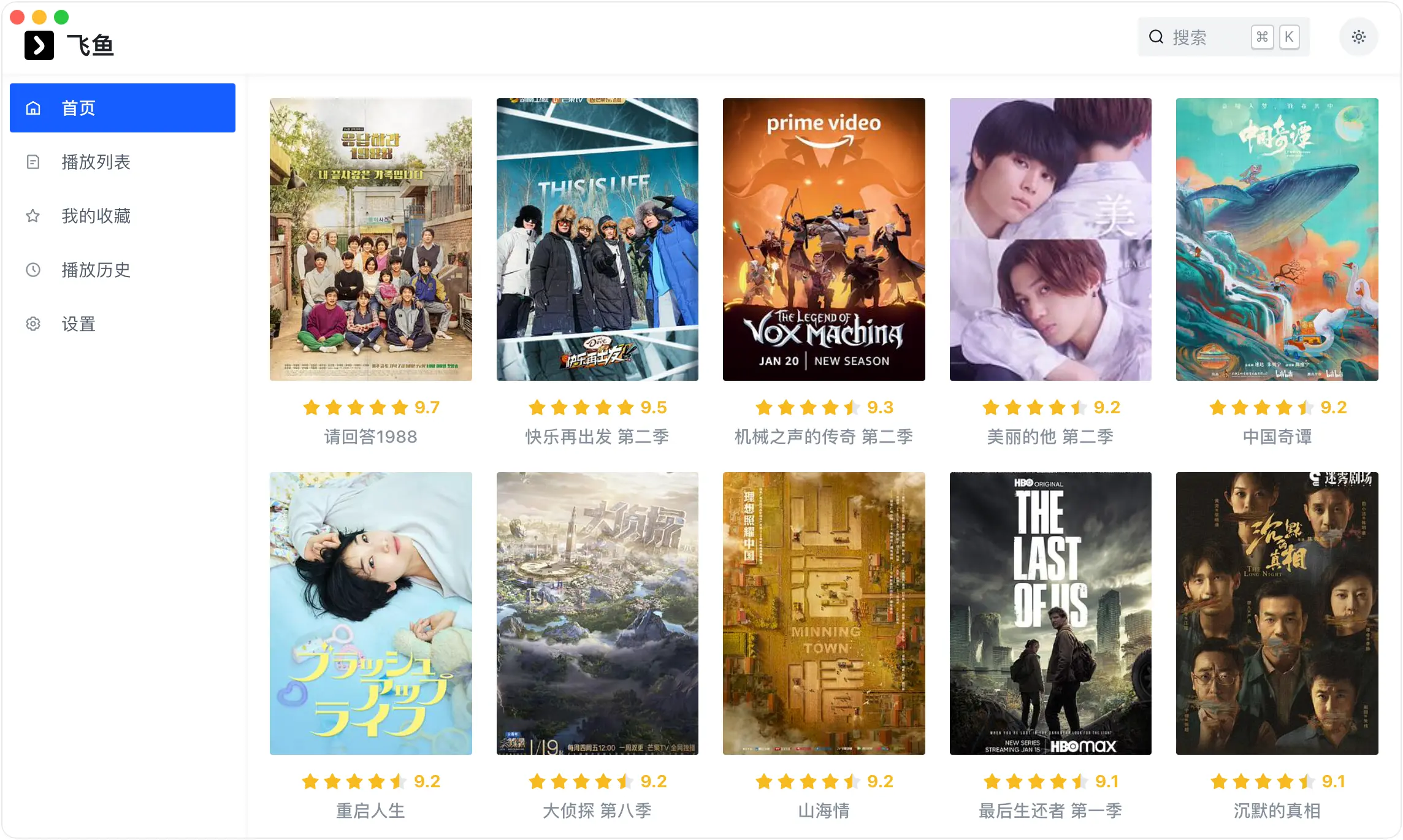
Task: Toggle the light/dark theme icon
Action: tap(1358, 37)
